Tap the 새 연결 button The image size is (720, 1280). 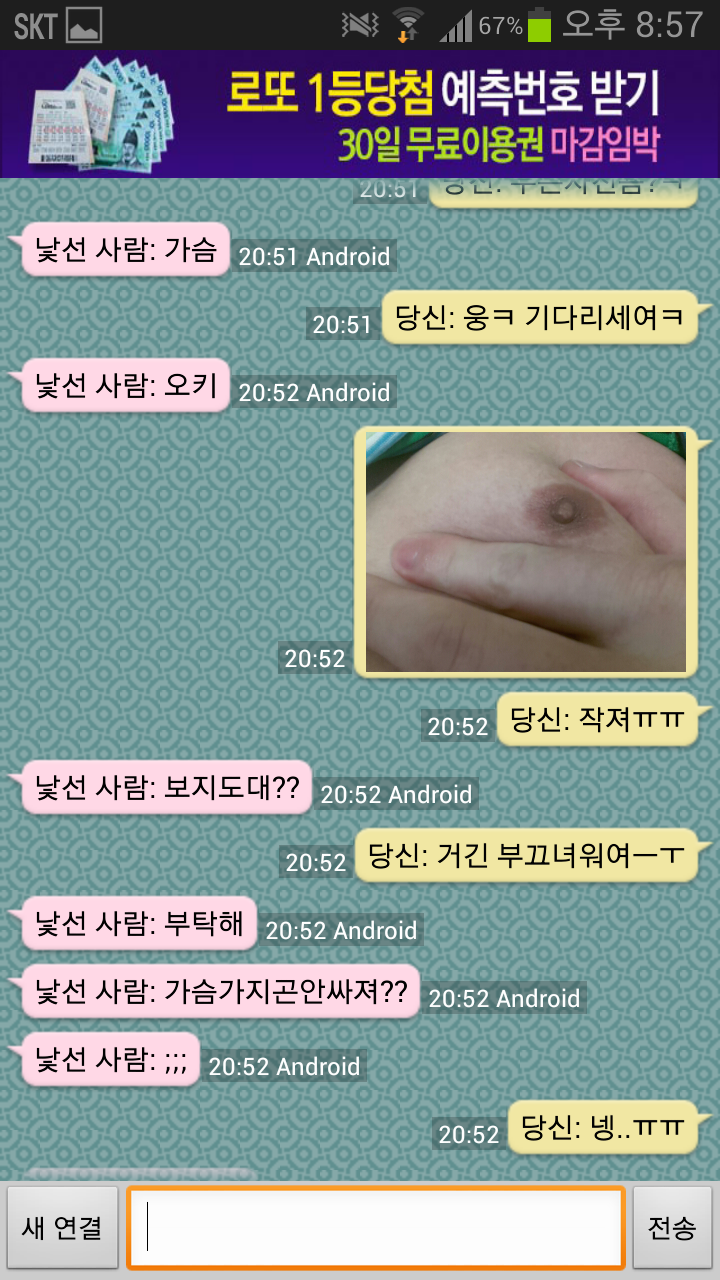(x=62, y=1228)
